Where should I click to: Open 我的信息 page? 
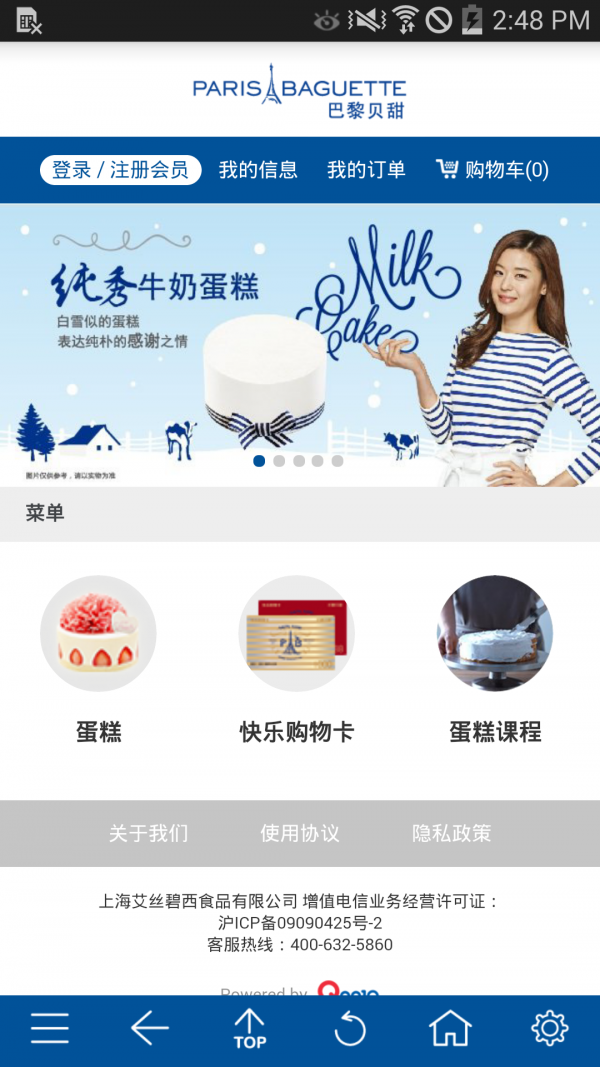[258, 170]
